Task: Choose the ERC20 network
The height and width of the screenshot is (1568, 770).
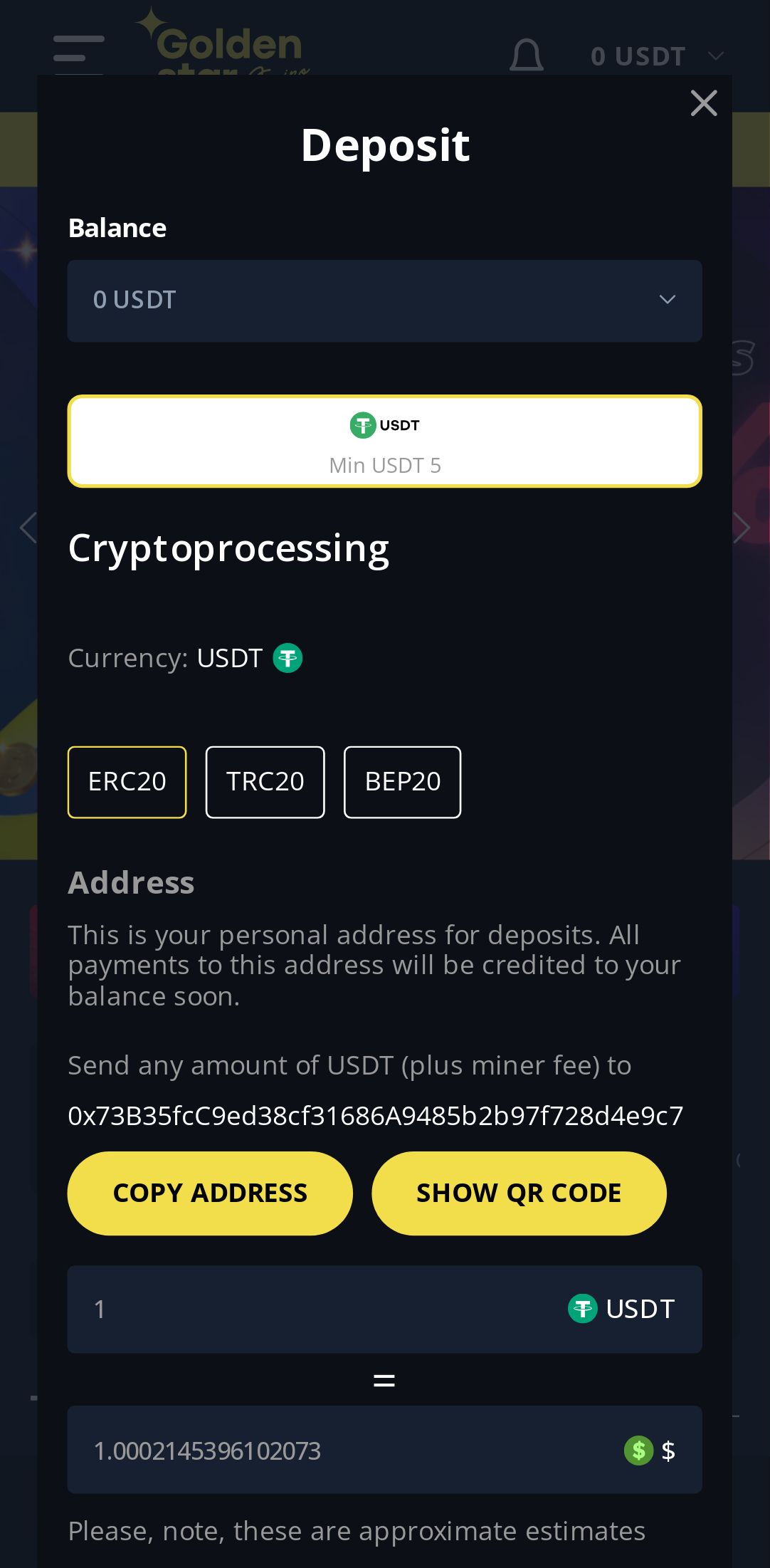Action: click(127, 782)
